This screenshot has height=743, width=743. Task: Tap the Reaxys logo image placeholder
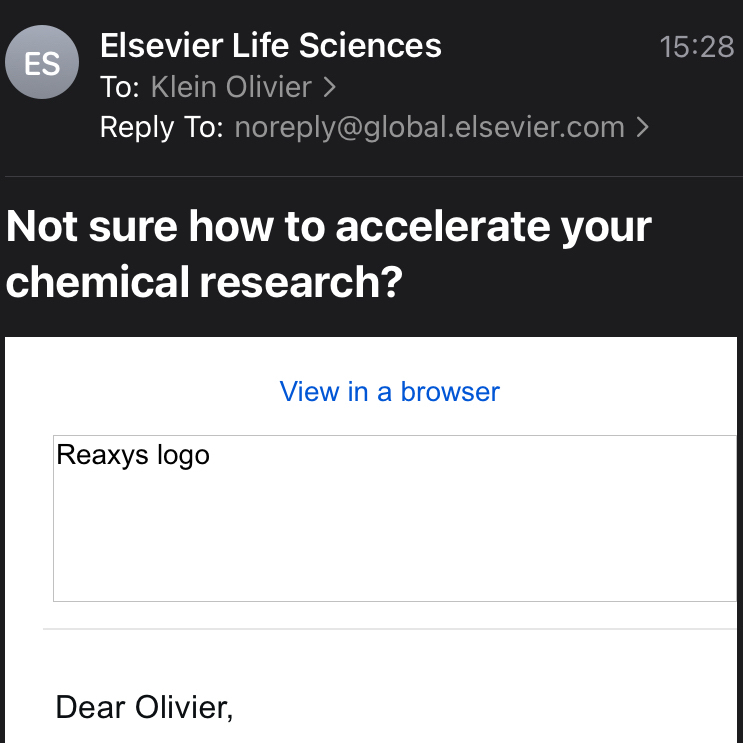pyautogui.click(x=394, y=518)
